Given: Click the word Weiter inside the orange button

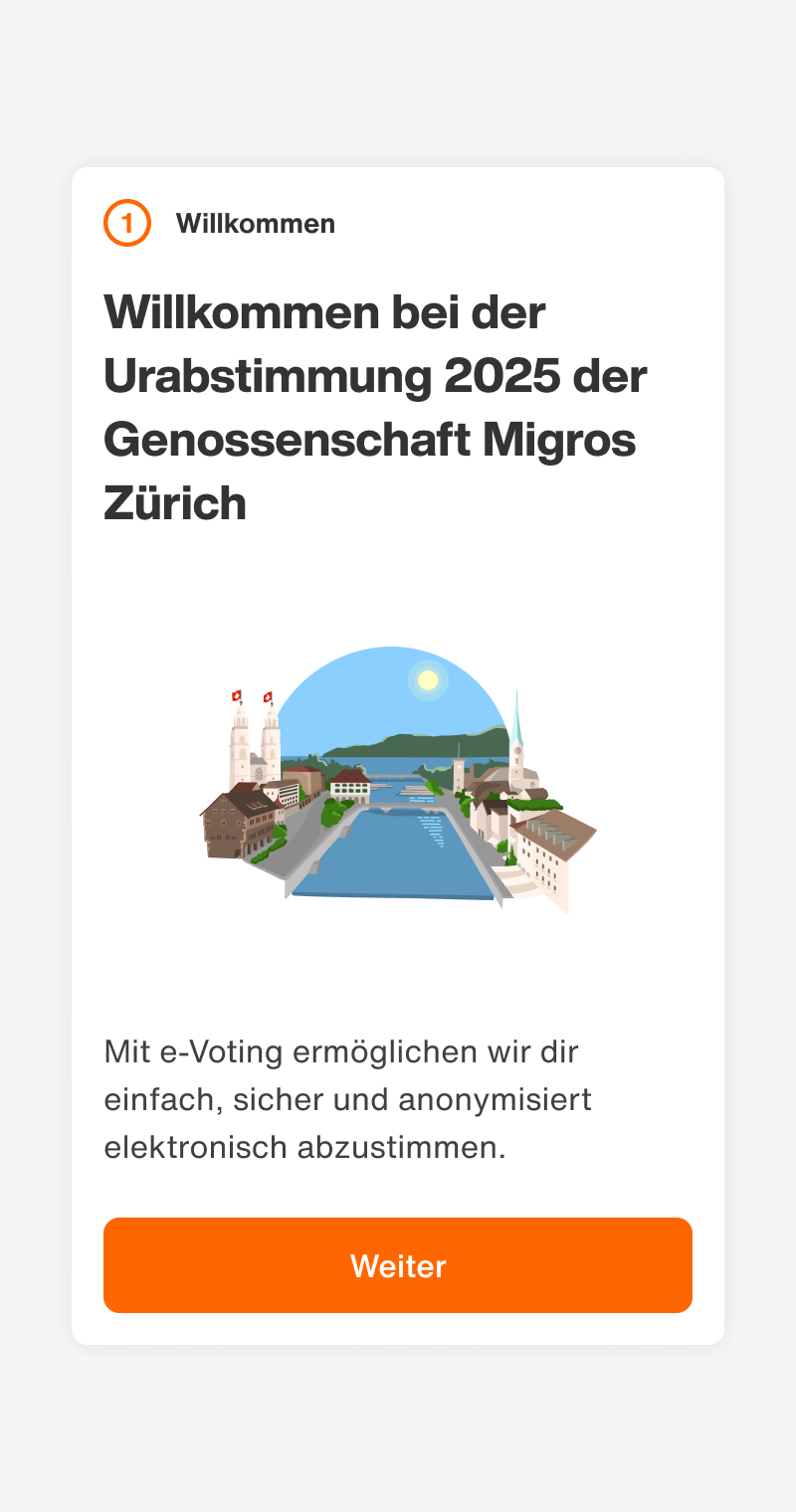Looking at the screenshot, I should pos(397,1265).
